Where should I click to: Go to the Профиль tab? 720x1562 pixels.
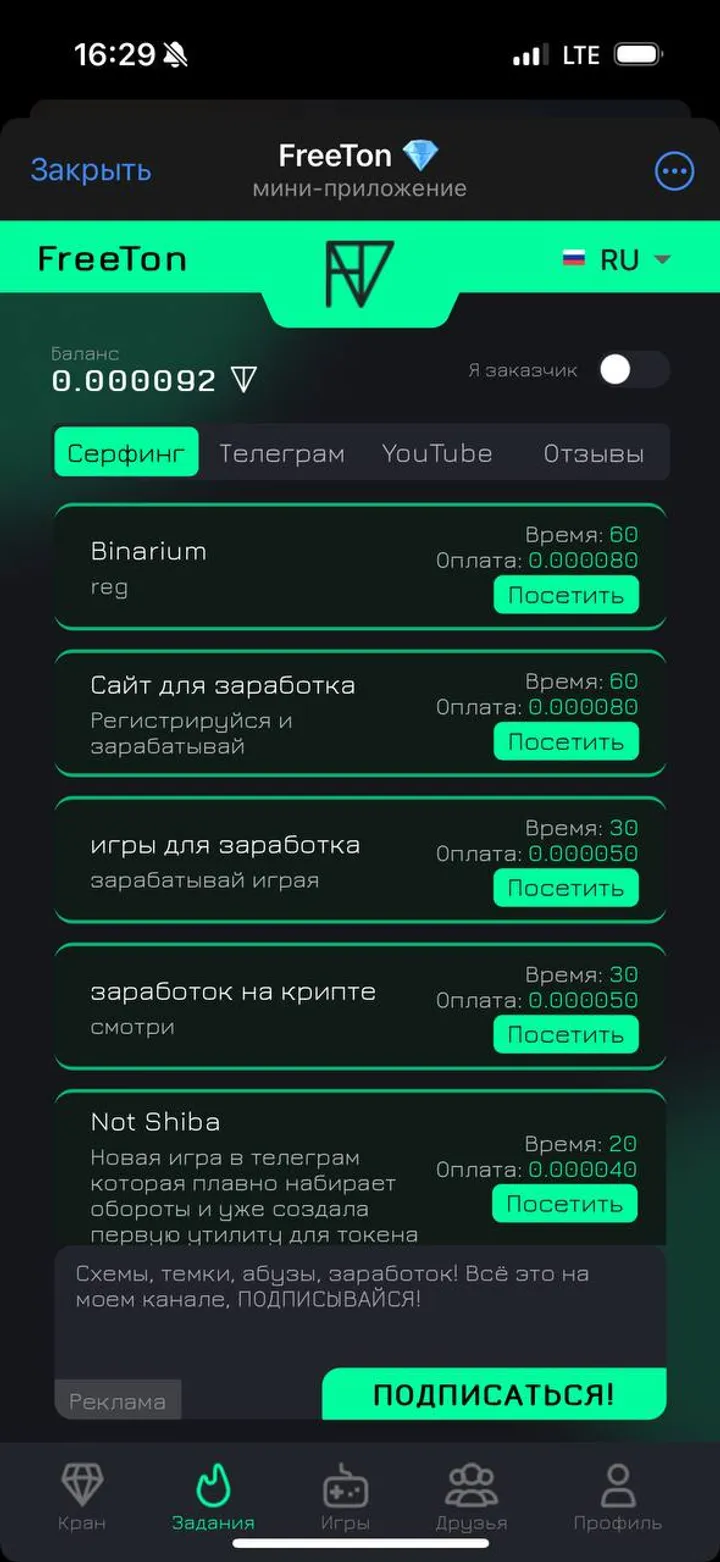pyautogui.click(x=617, y=1497)
